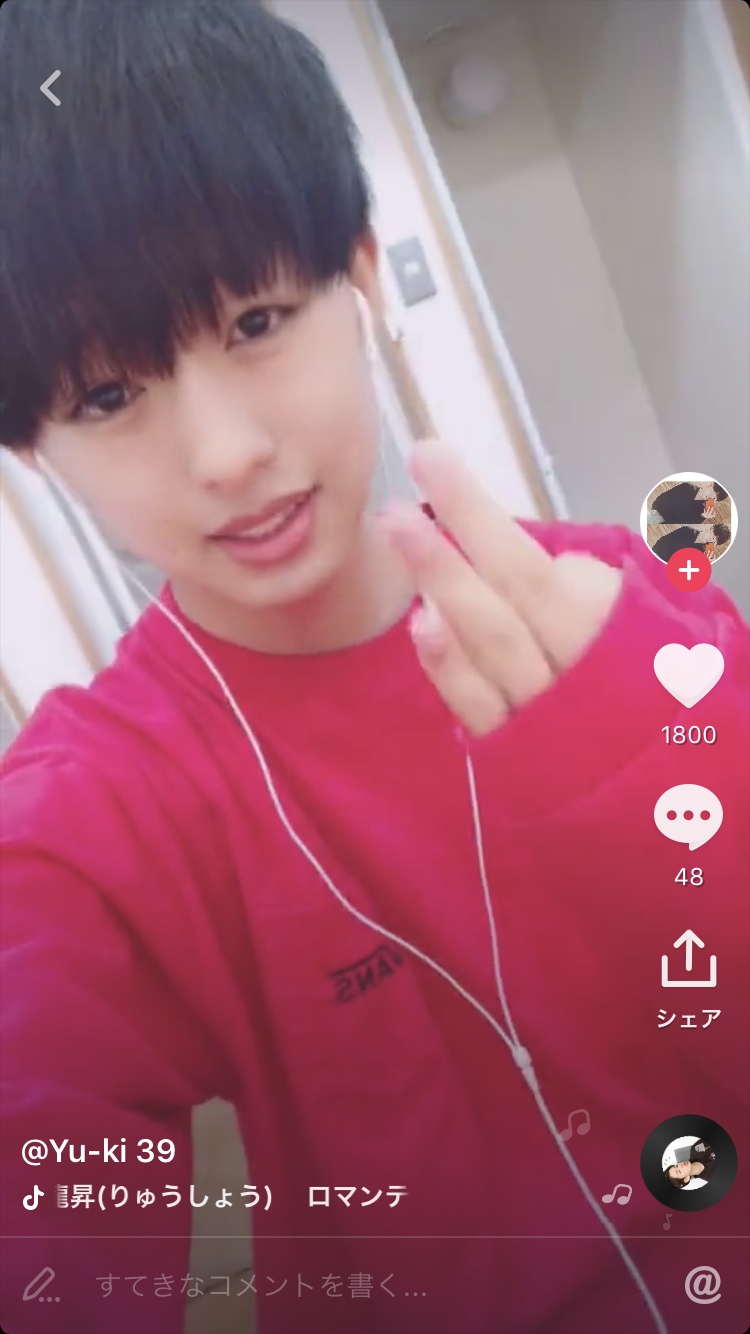The width and height of the screenshot is (750, 1334).
Task: Follow the creator with the red plus
Action: (688, 571)
